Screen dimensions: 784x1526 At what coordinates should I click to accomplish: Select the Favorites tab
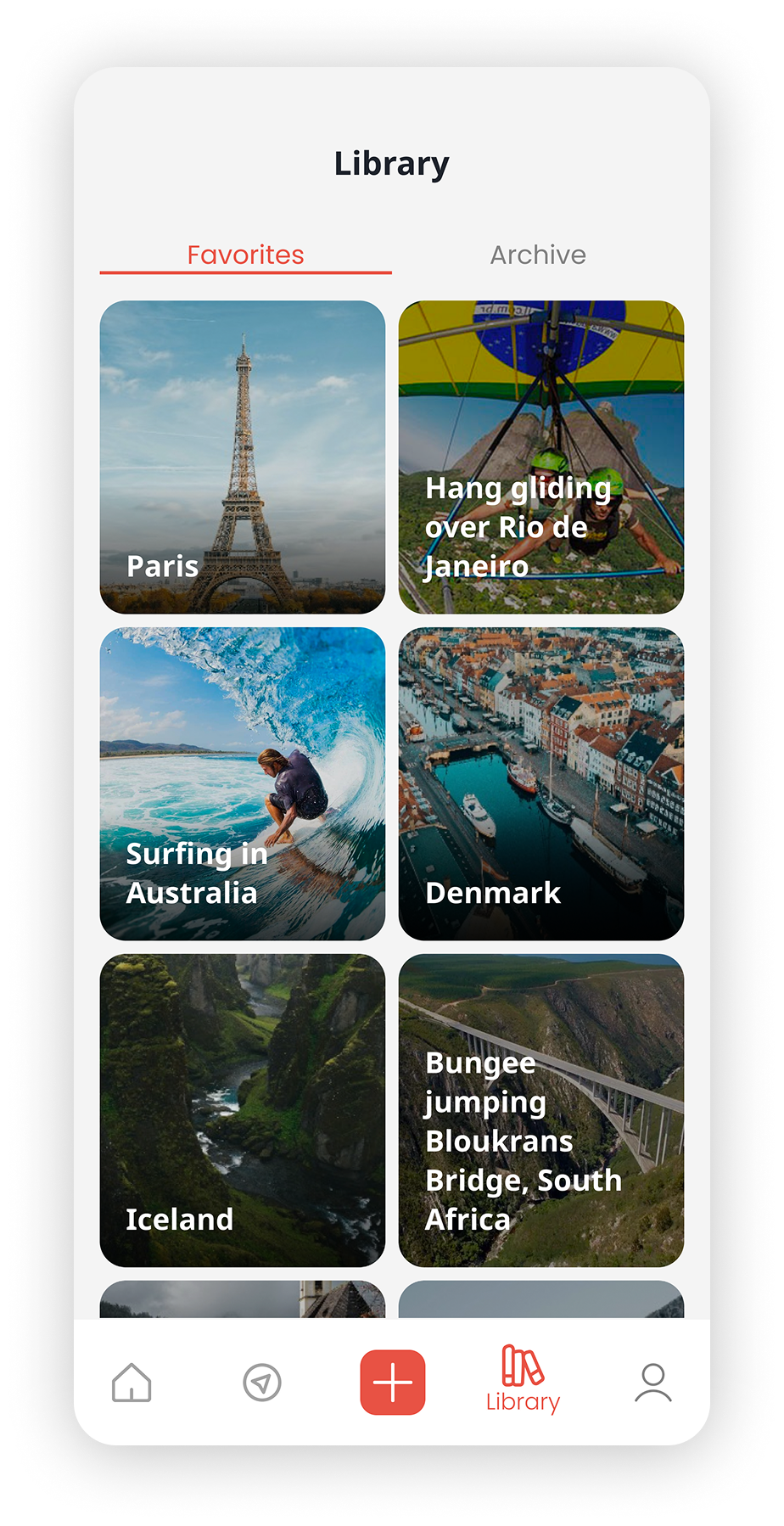(245, 255)
